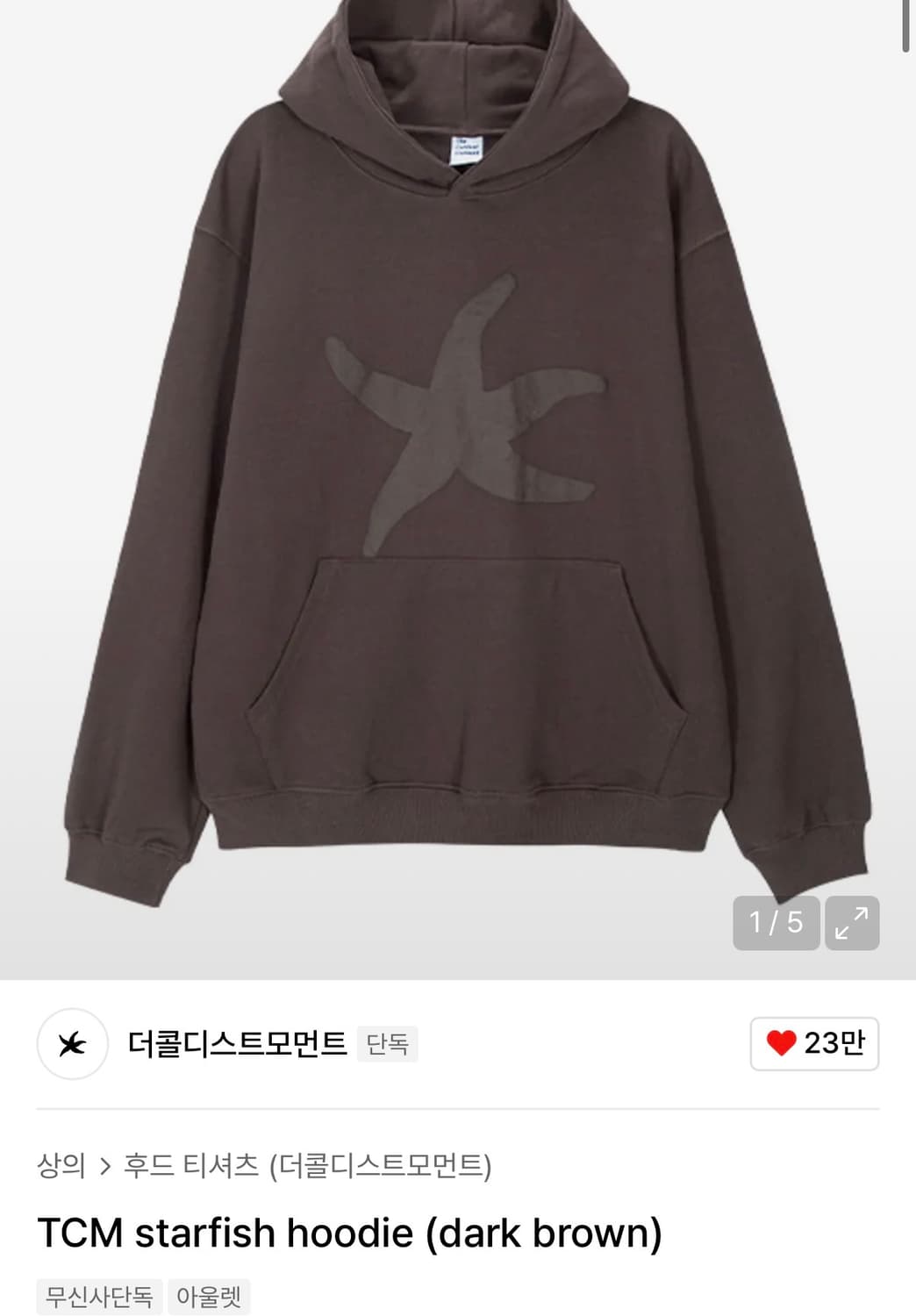Tap the hoodie photo to advance the carousel
Screen dimensions: 916x1316
click(456, 483)
